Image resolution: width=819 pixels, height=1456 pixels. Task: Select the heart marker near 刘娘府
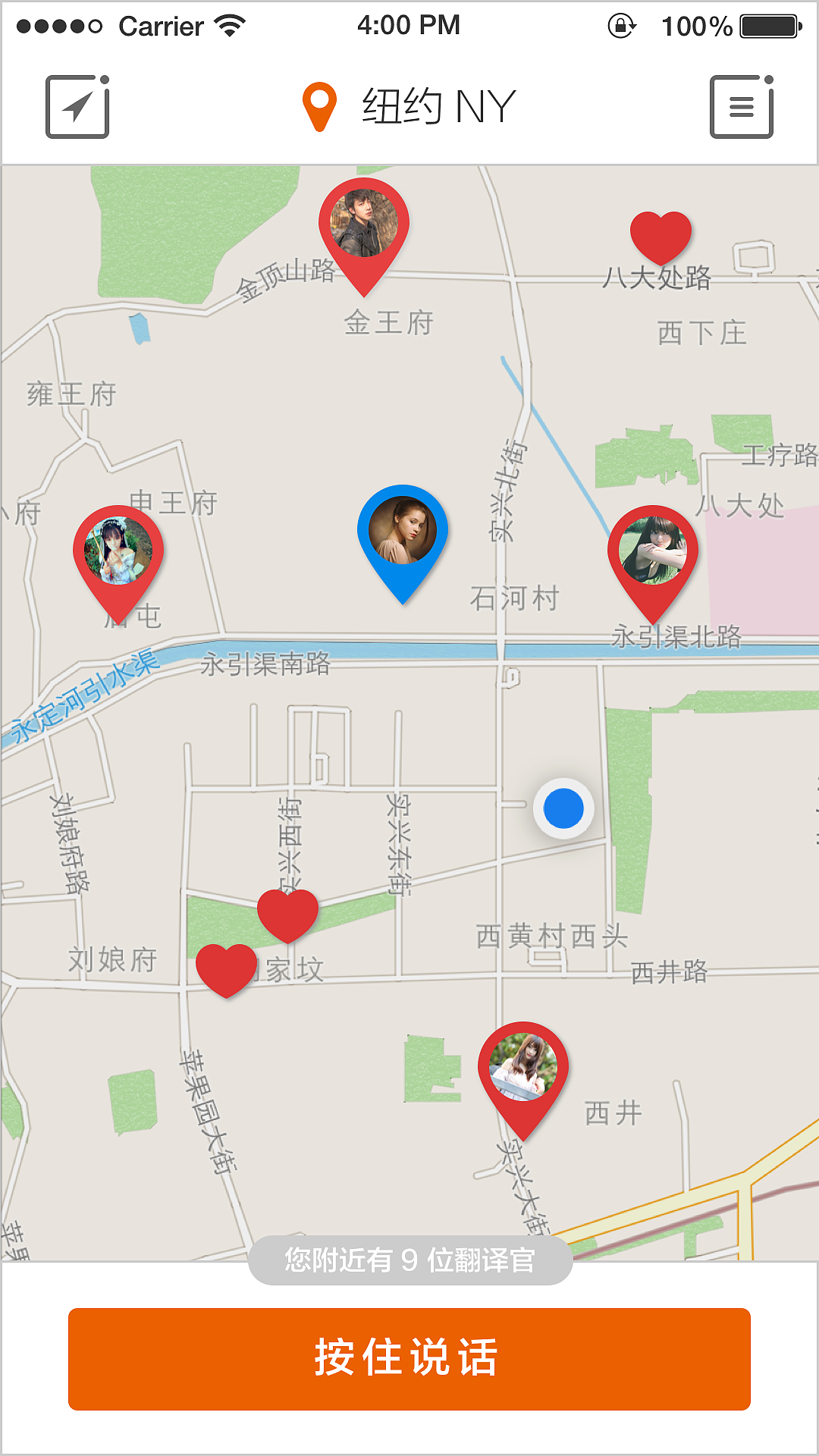(227, 968)
